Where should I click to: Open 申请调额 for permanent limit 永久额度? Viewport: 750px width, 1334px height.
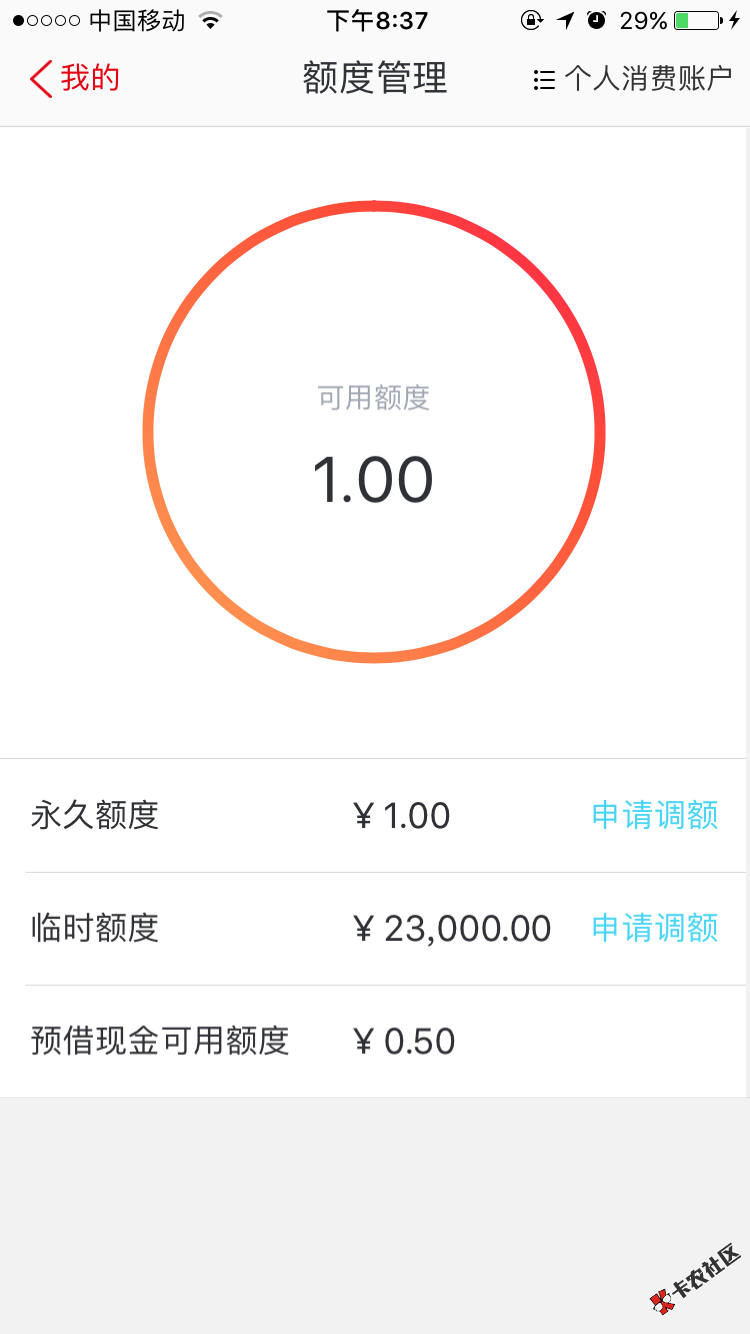(655, 815)
